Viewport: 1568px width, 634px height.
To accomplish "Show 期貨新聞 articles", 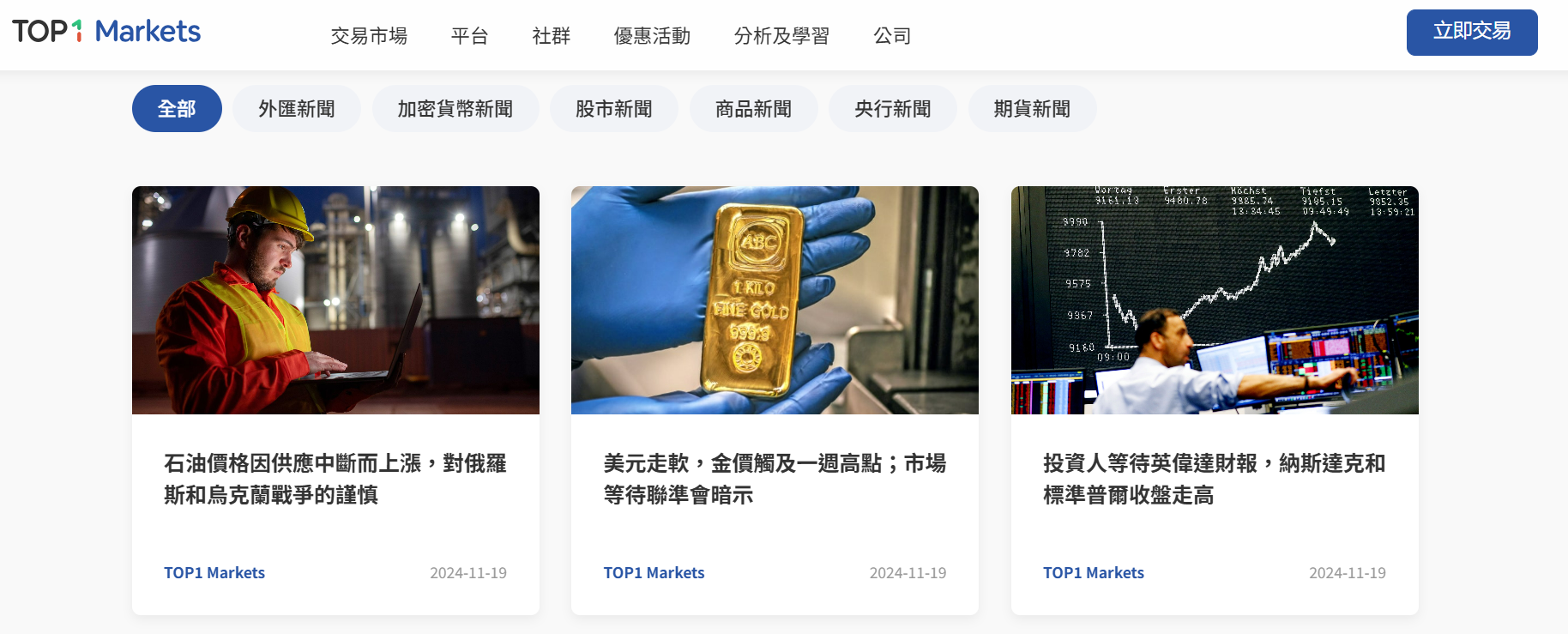I will click(1032, 109).
